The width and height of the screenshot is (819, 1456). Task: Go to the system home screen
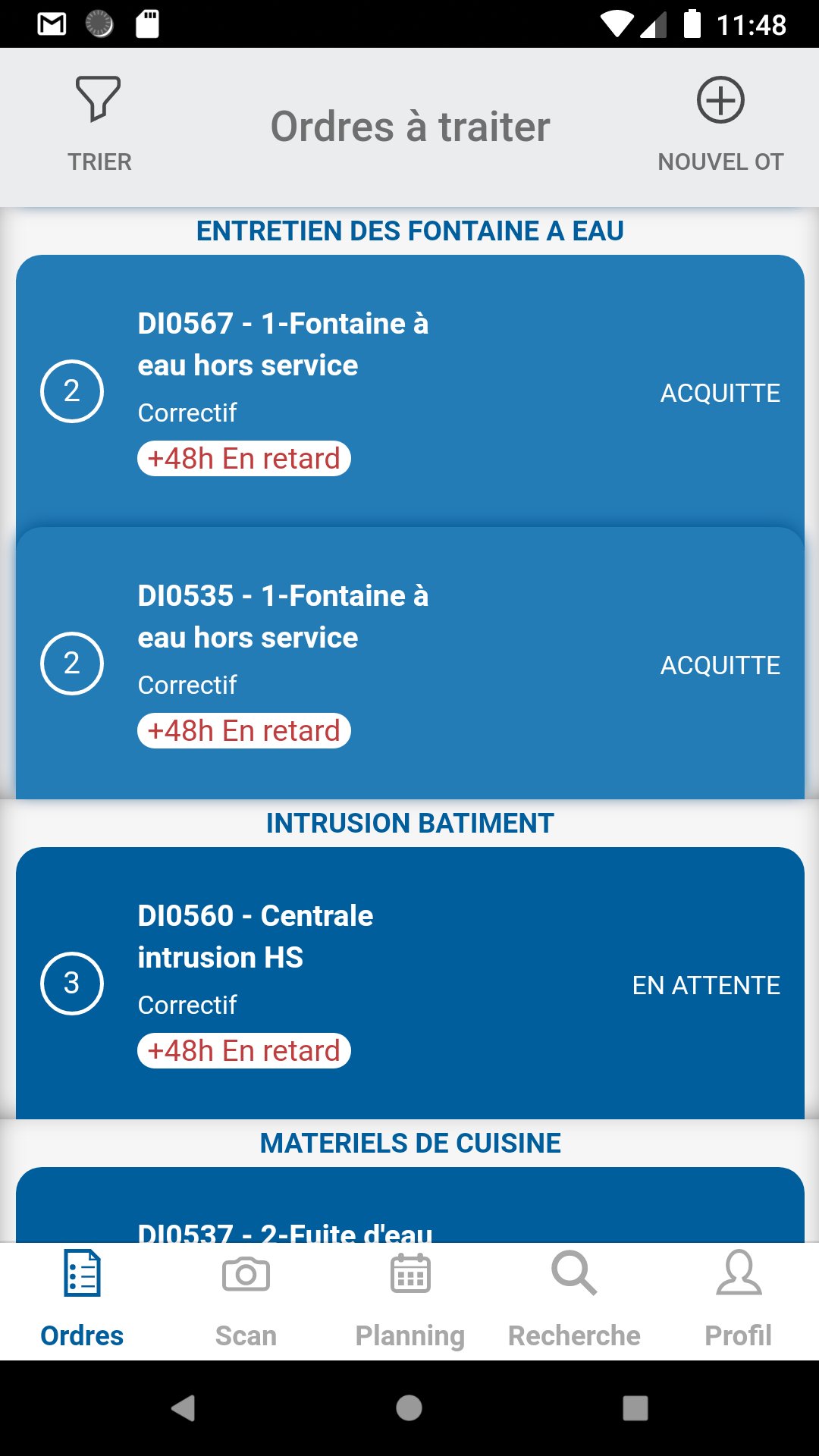click(x=409, y=1408)
